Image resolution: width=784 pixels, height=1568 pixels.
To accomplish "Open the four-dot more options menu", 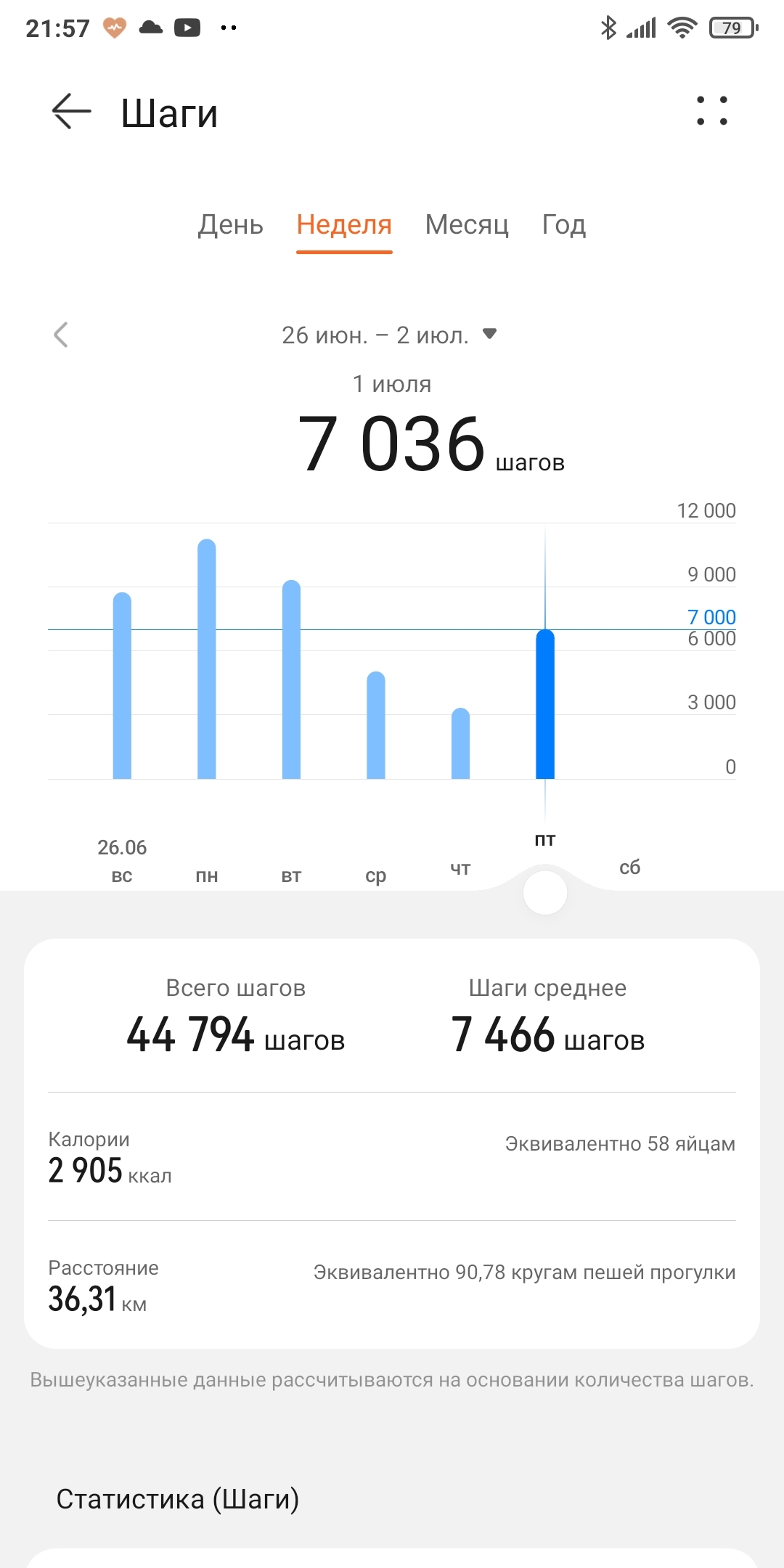I will coord(711,111).
